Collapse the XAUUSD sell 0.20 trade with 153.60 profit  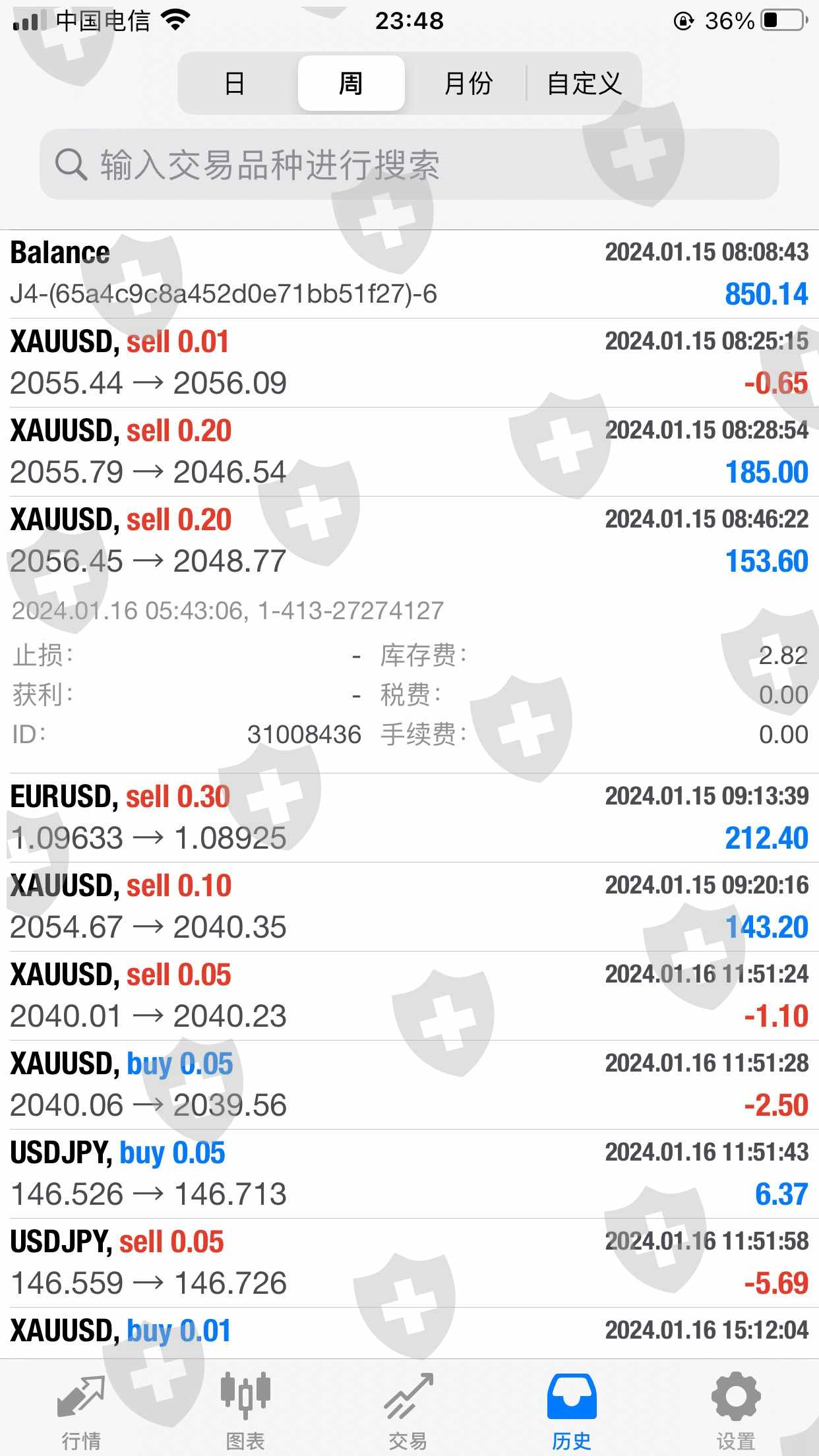(x=409, y=541)
